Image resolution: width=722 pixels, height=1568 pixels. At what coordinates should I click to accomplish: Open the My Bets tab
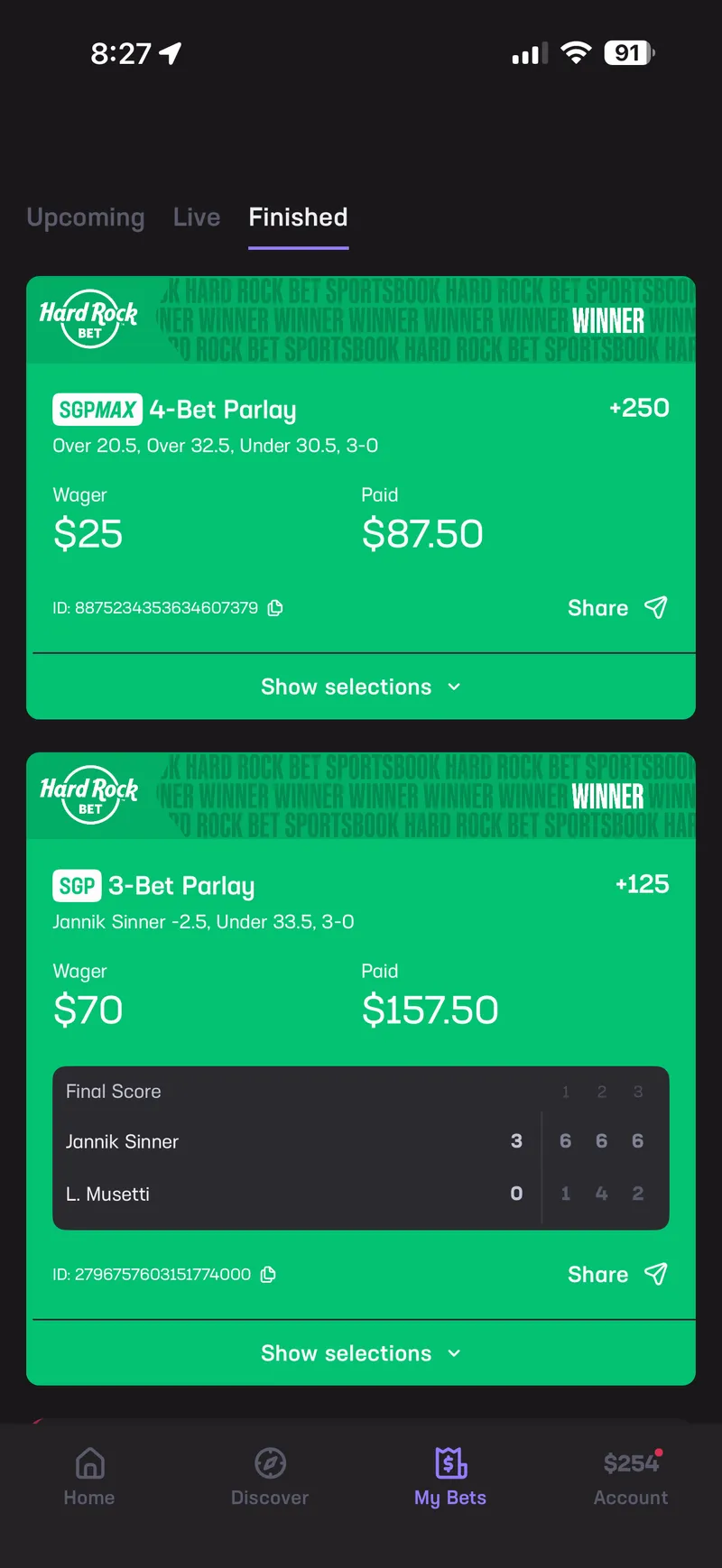tap(450, 1476)
